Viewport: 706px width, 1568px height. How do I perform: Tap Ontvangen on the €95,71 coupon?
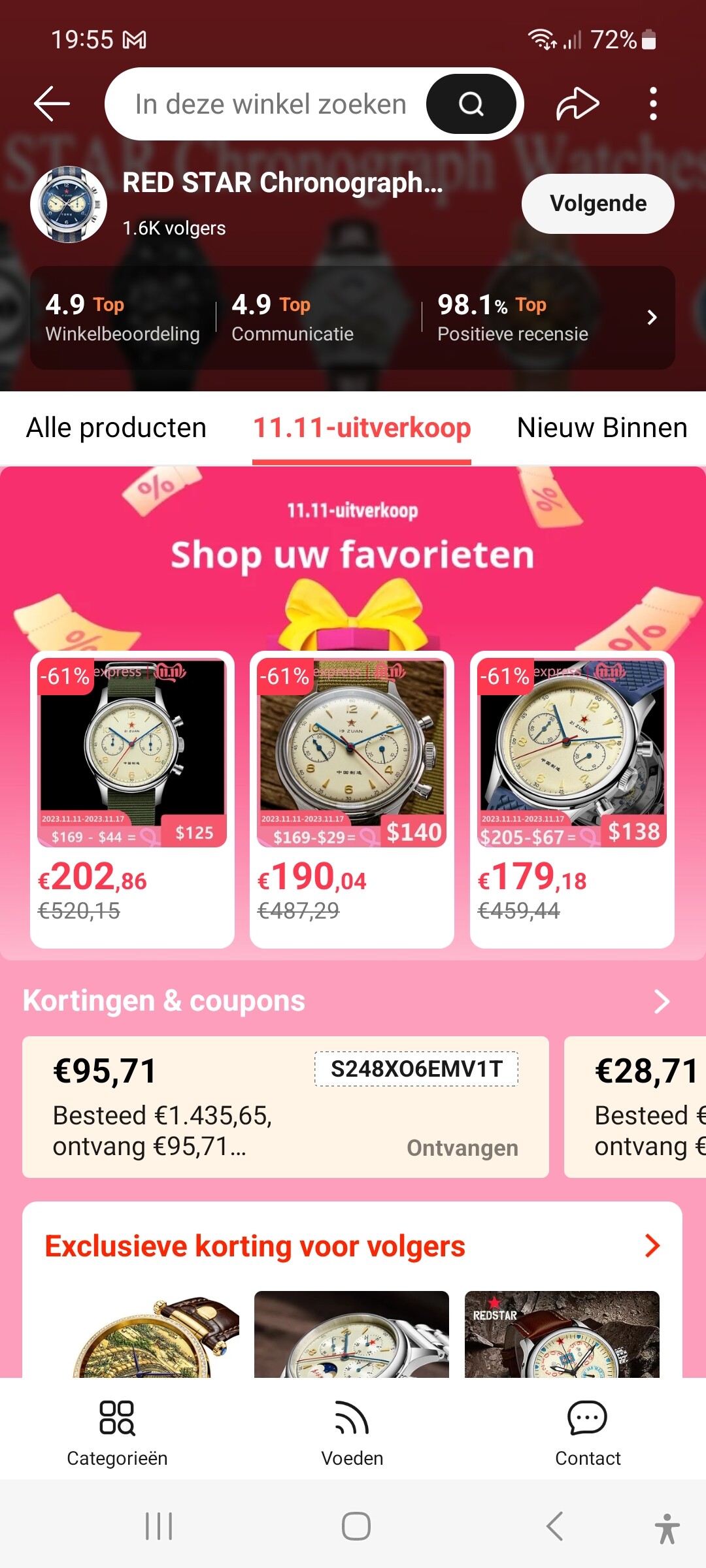462,1148
